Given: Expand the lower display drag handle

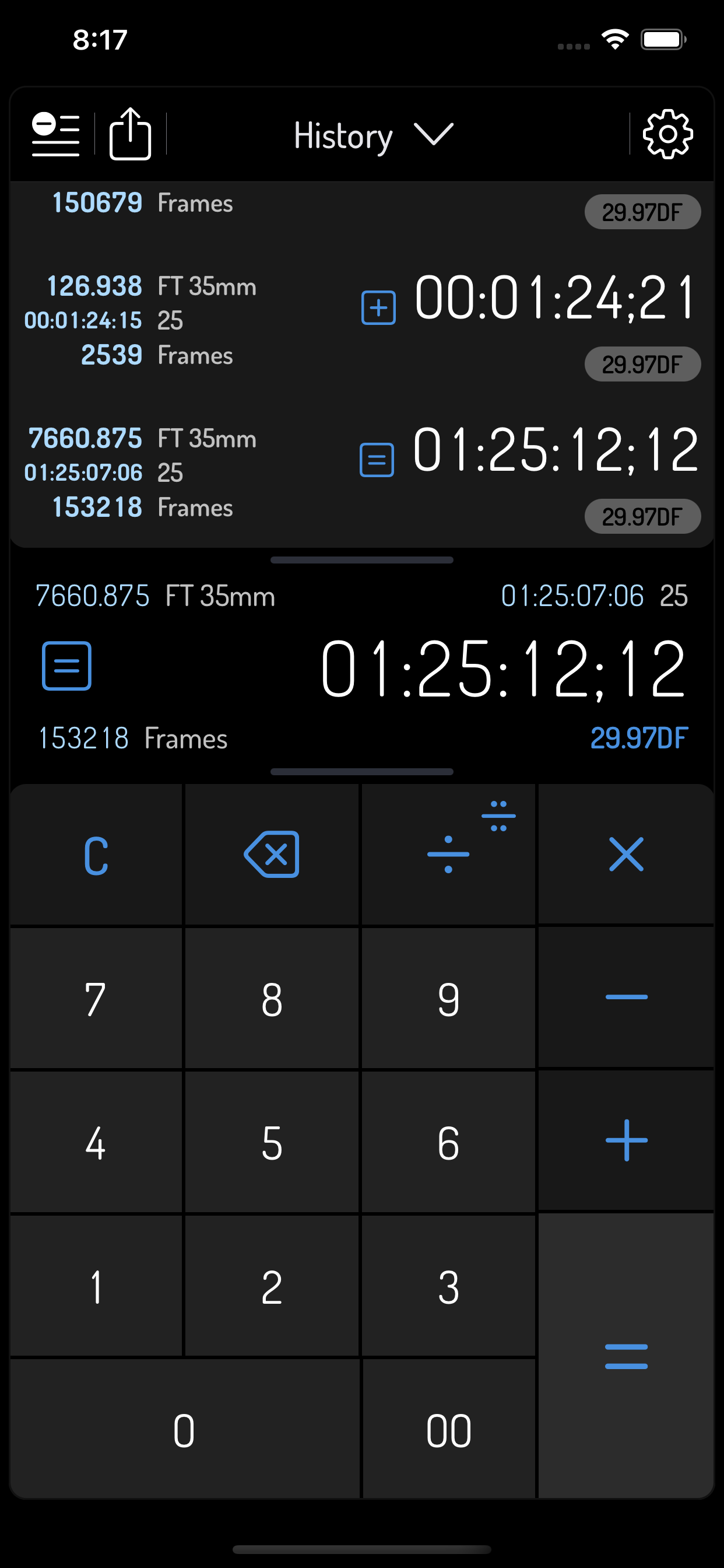Looking at the screenshot, I should click(361, 771).
